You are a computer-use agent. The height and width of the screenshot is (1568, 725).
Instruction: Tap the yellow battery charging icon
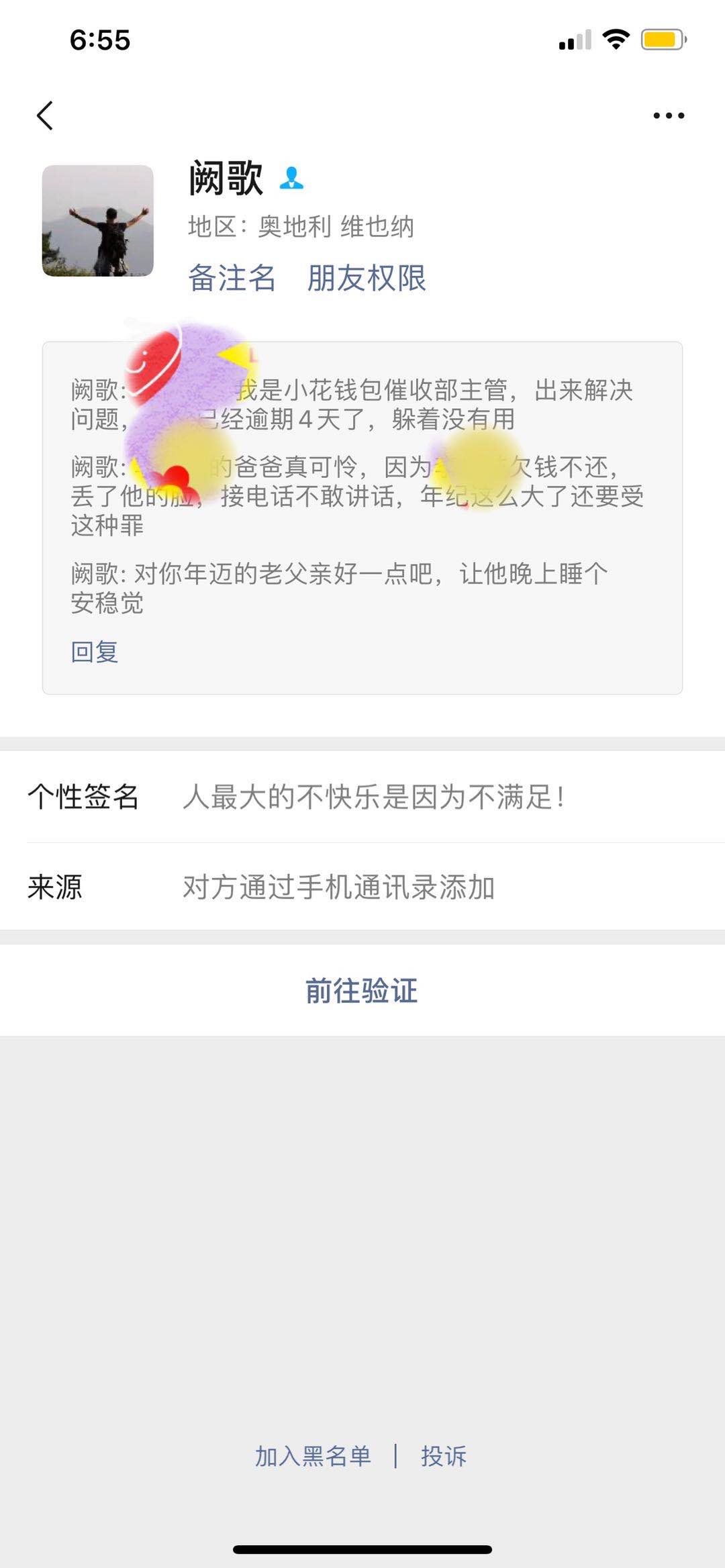pos(661,40)
